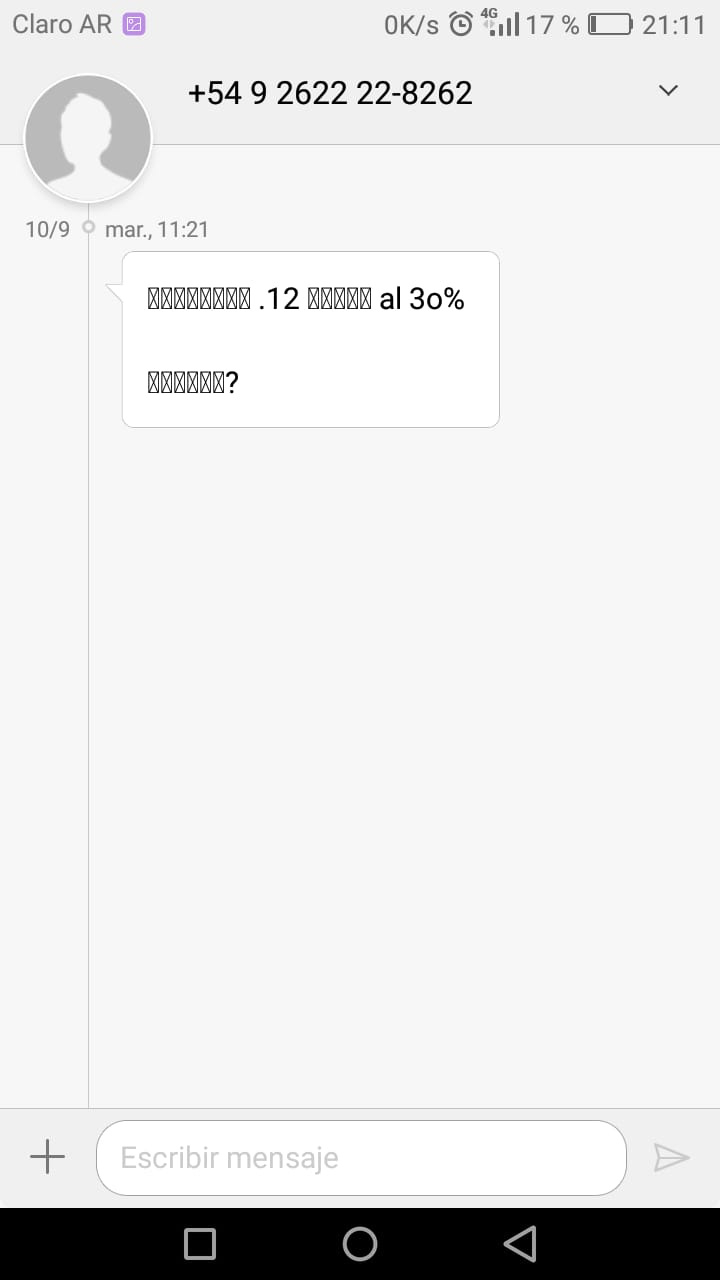The height and width of the screenshot is (1280, 720).
Task: Expand the contact details chevron
Action: 668,91
